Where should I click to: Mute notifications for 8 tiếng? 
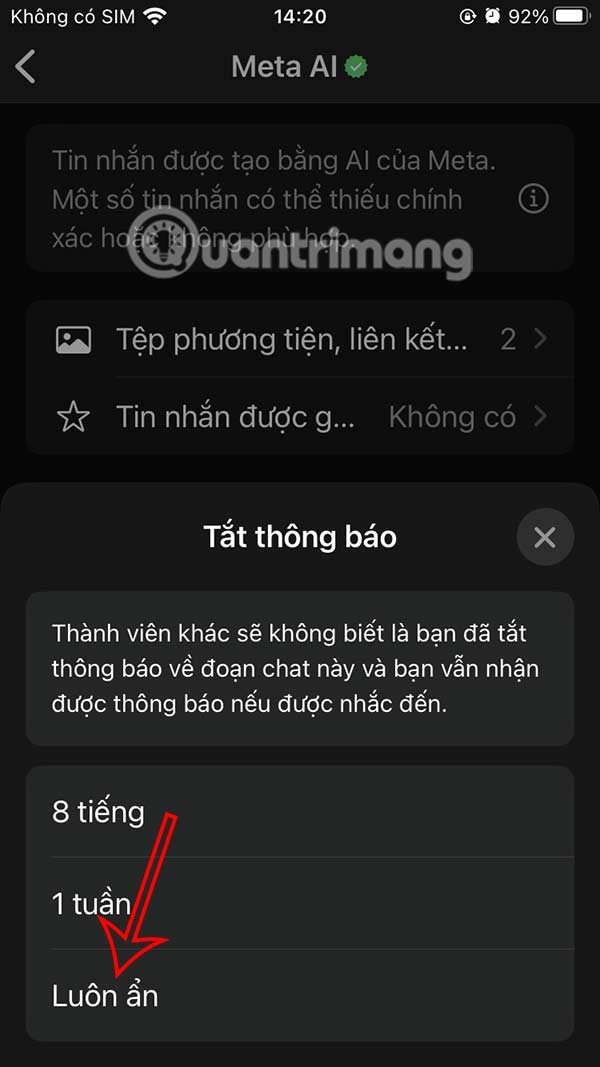click(x=300, y=811)
